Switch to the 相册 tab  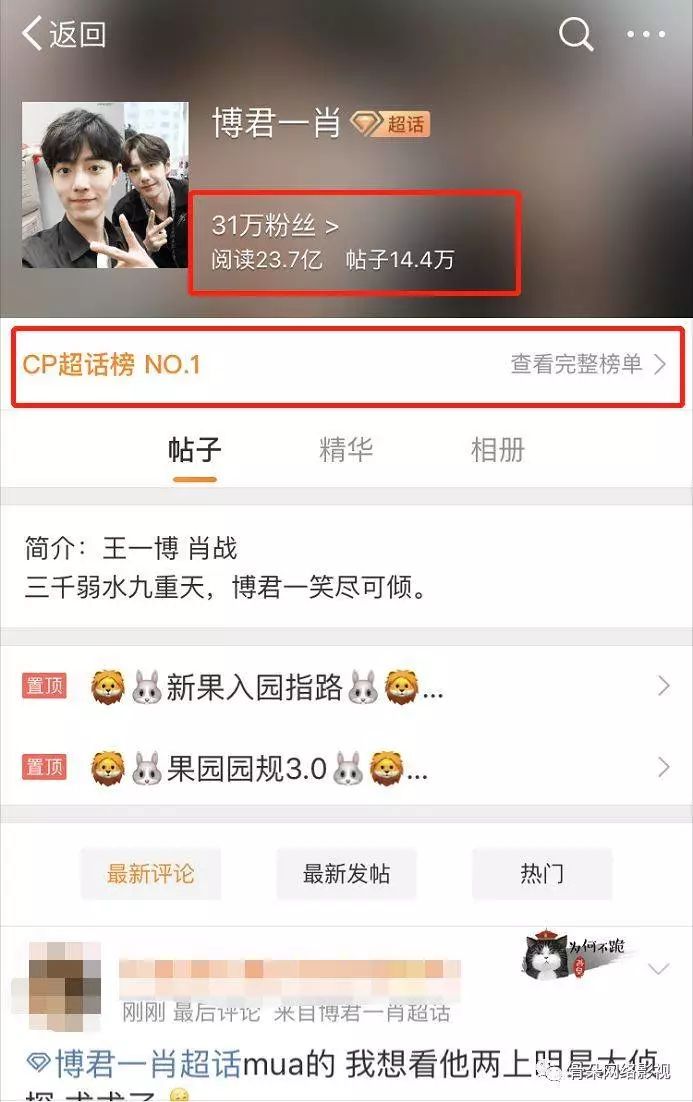pos(497,450)
